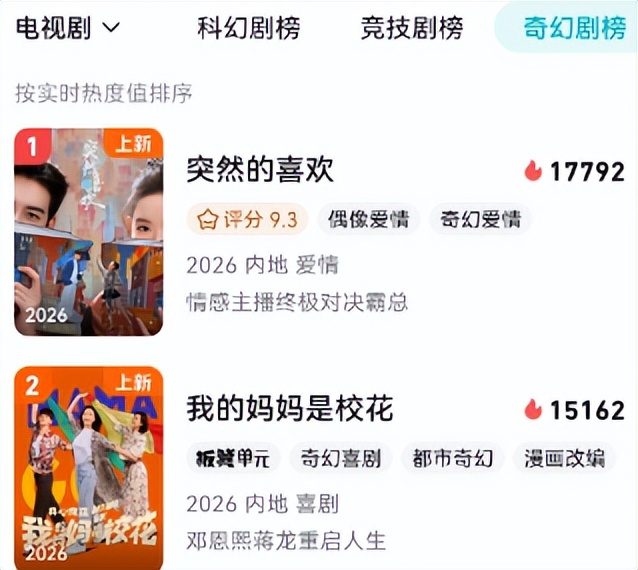
Task: Tap the 板凳单元 tag chip
Action: point(233,459)
